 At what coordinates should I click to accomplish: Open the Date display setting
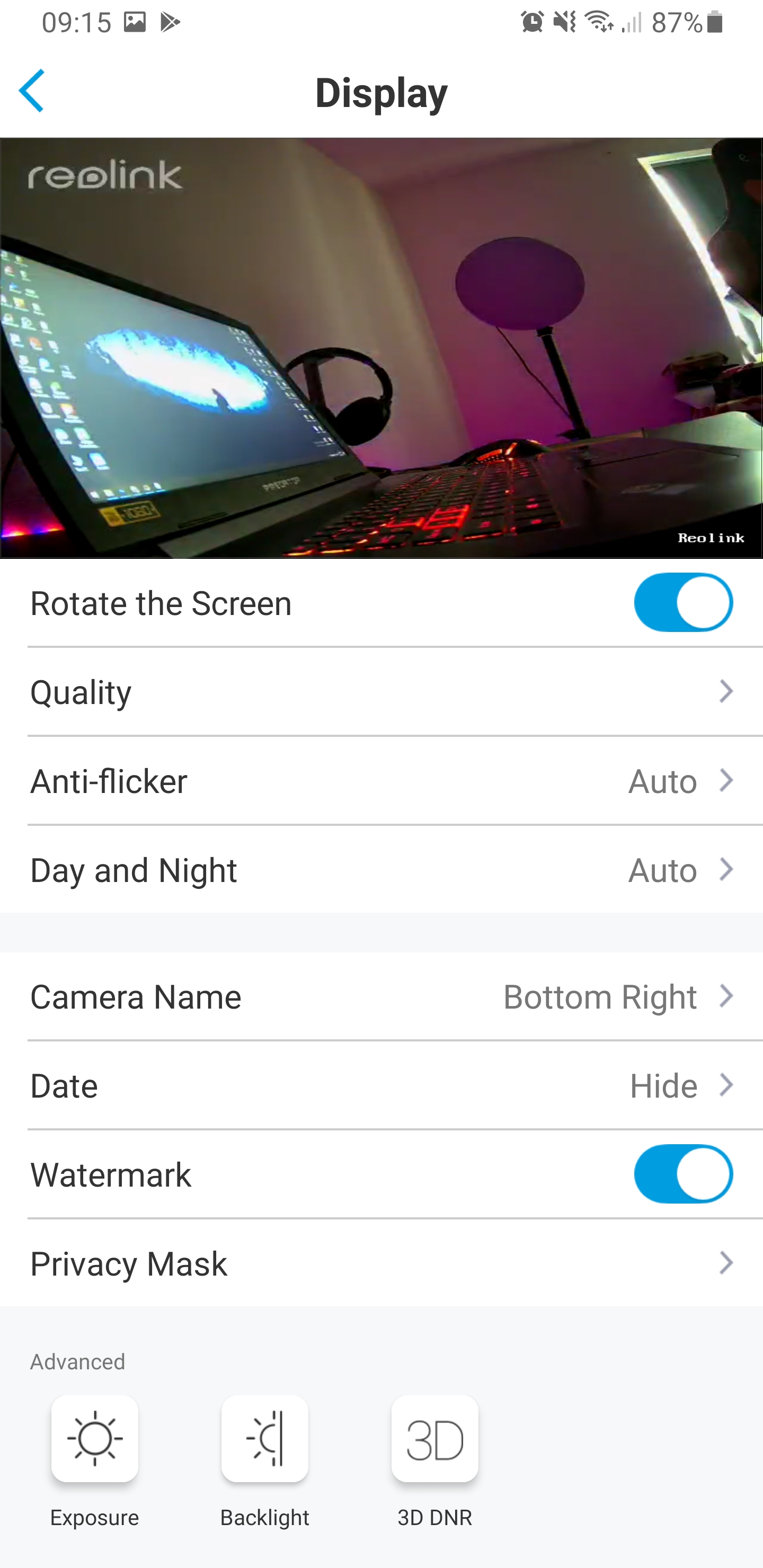click(381, 1085)
